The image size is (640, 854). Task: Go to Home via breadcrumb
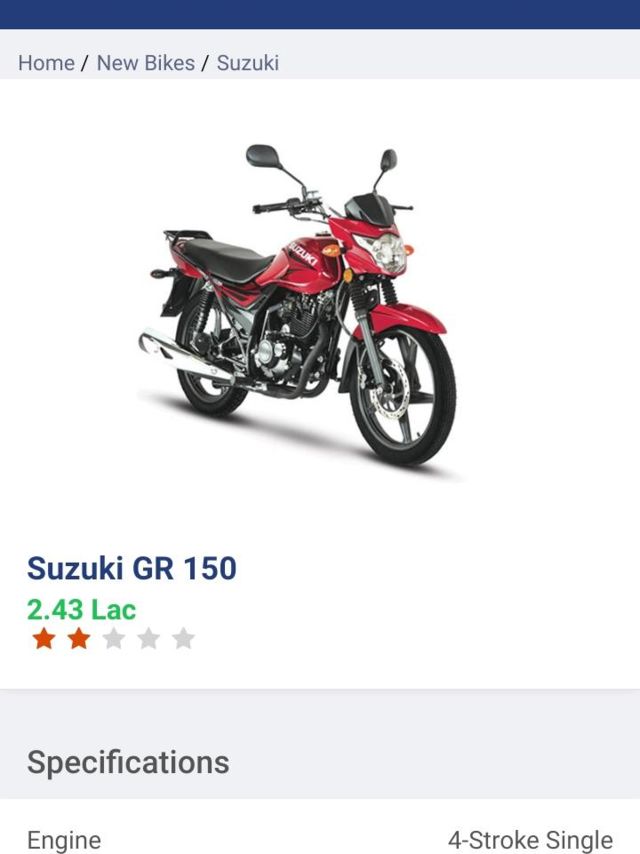(x=46, y=63)
